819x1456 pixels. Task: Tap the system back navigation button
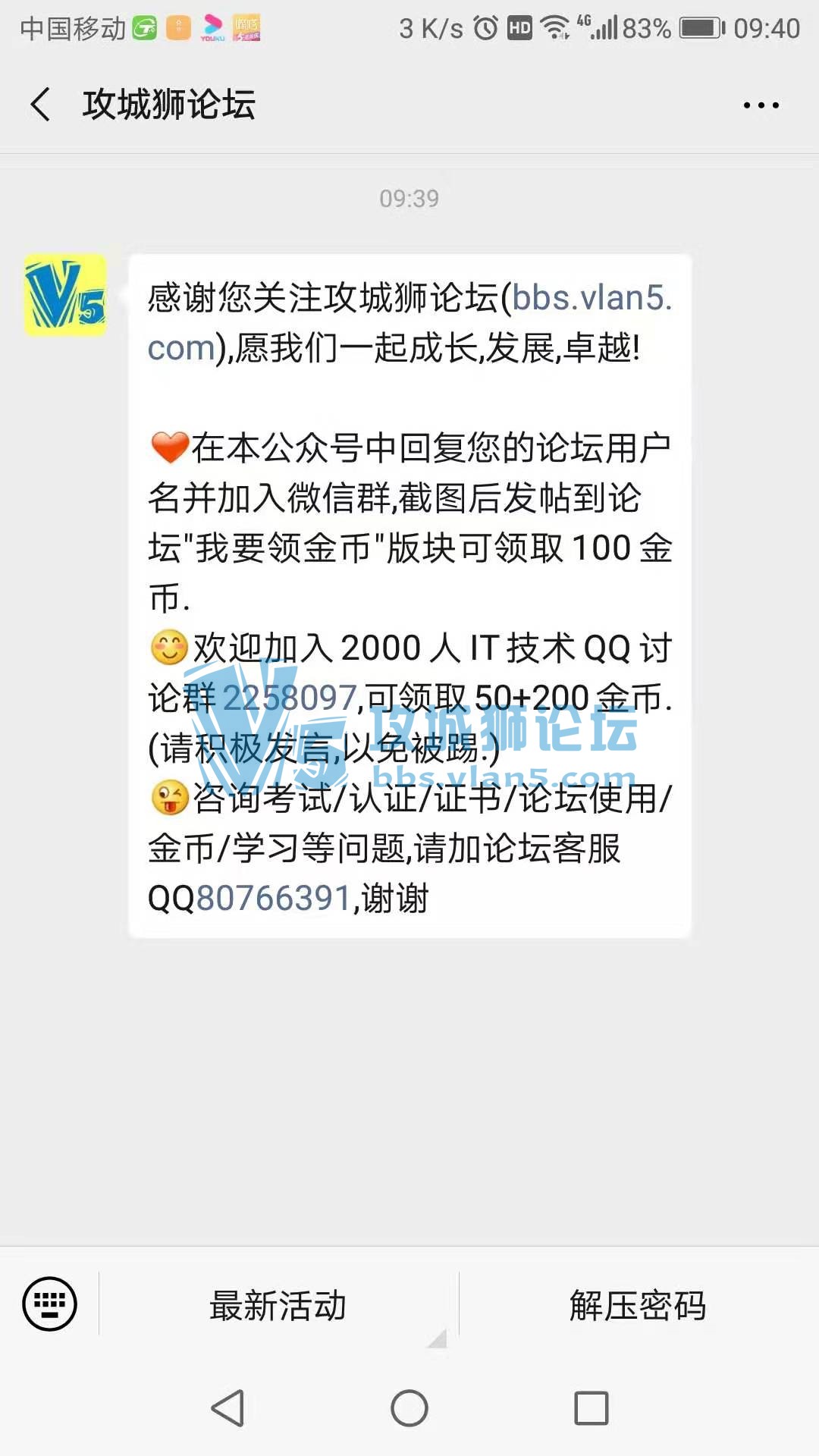(x=227, y=1408)
